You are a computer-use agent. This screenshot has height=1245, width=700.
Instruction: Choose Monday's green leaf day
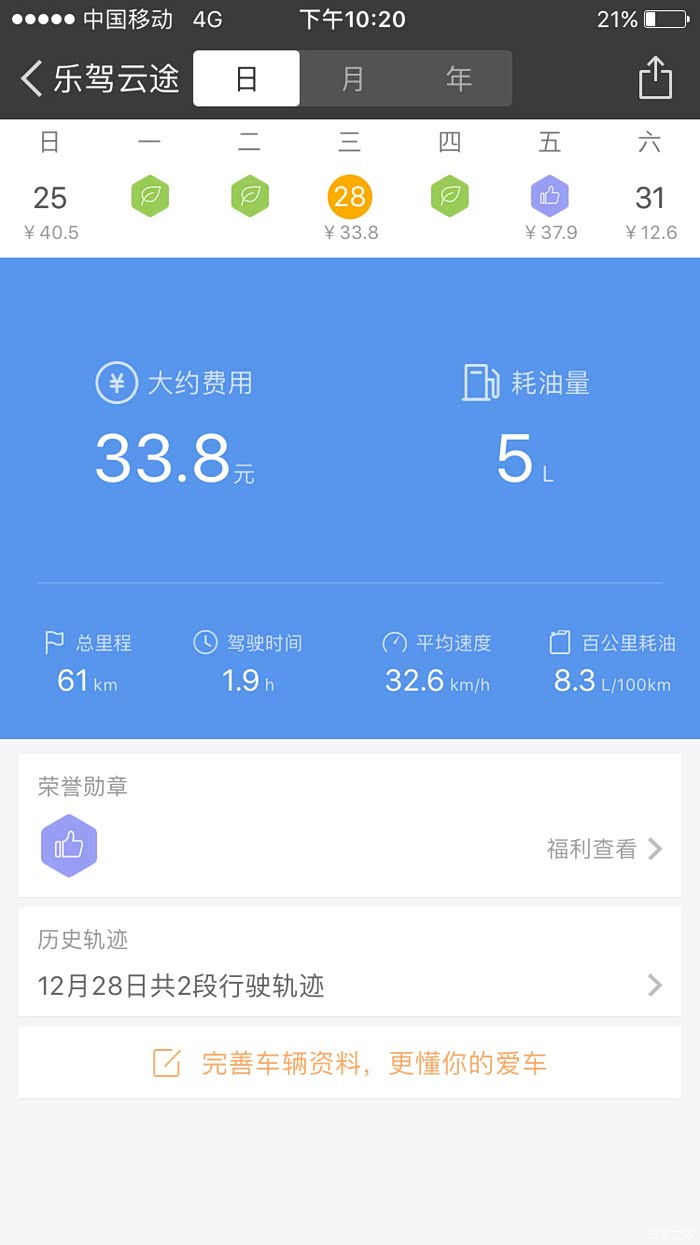150,197
